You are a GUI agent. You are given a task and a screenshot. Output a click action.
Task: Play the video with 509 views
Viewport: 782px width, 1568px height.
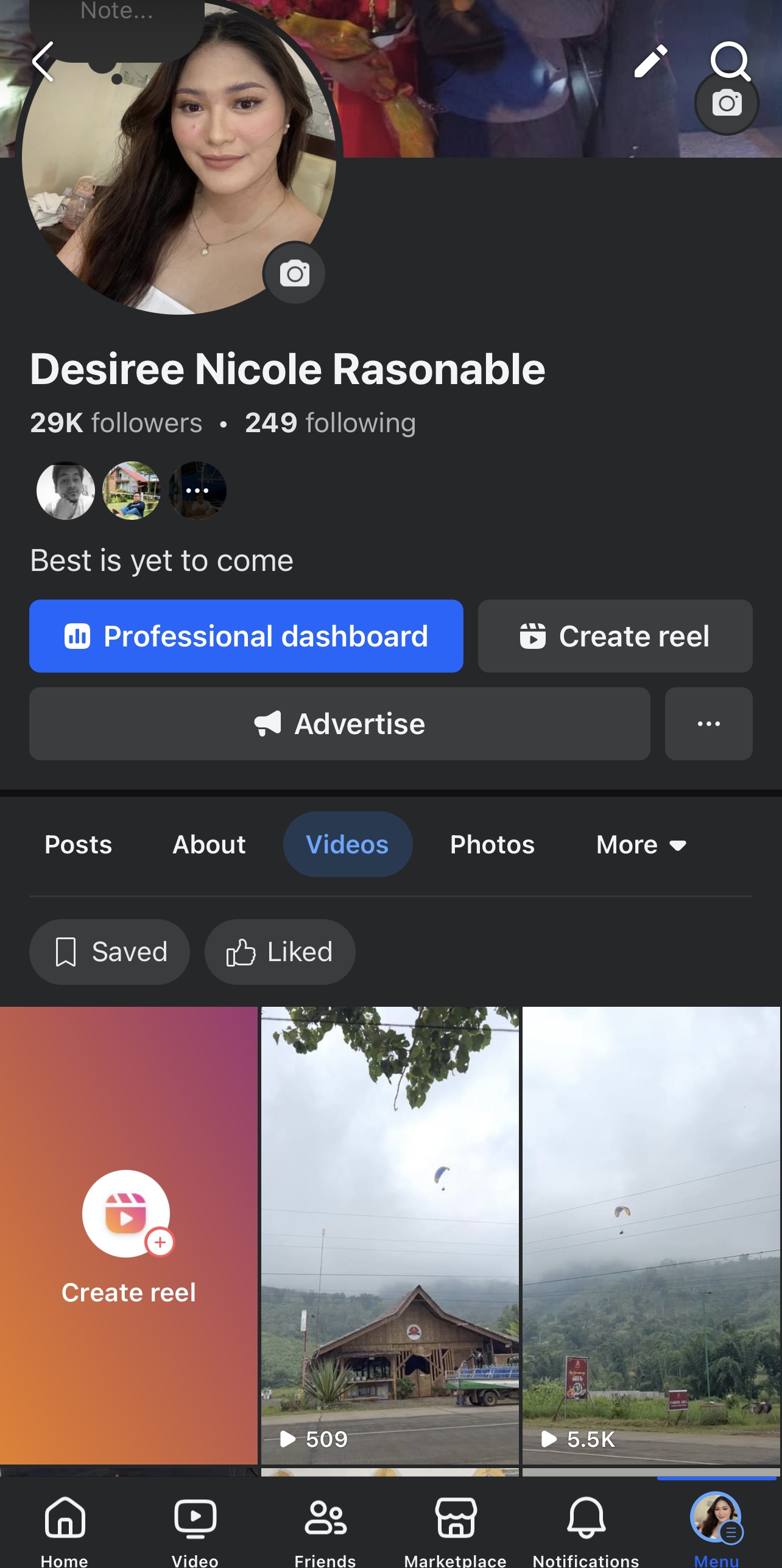click(x=390, y=1236)
